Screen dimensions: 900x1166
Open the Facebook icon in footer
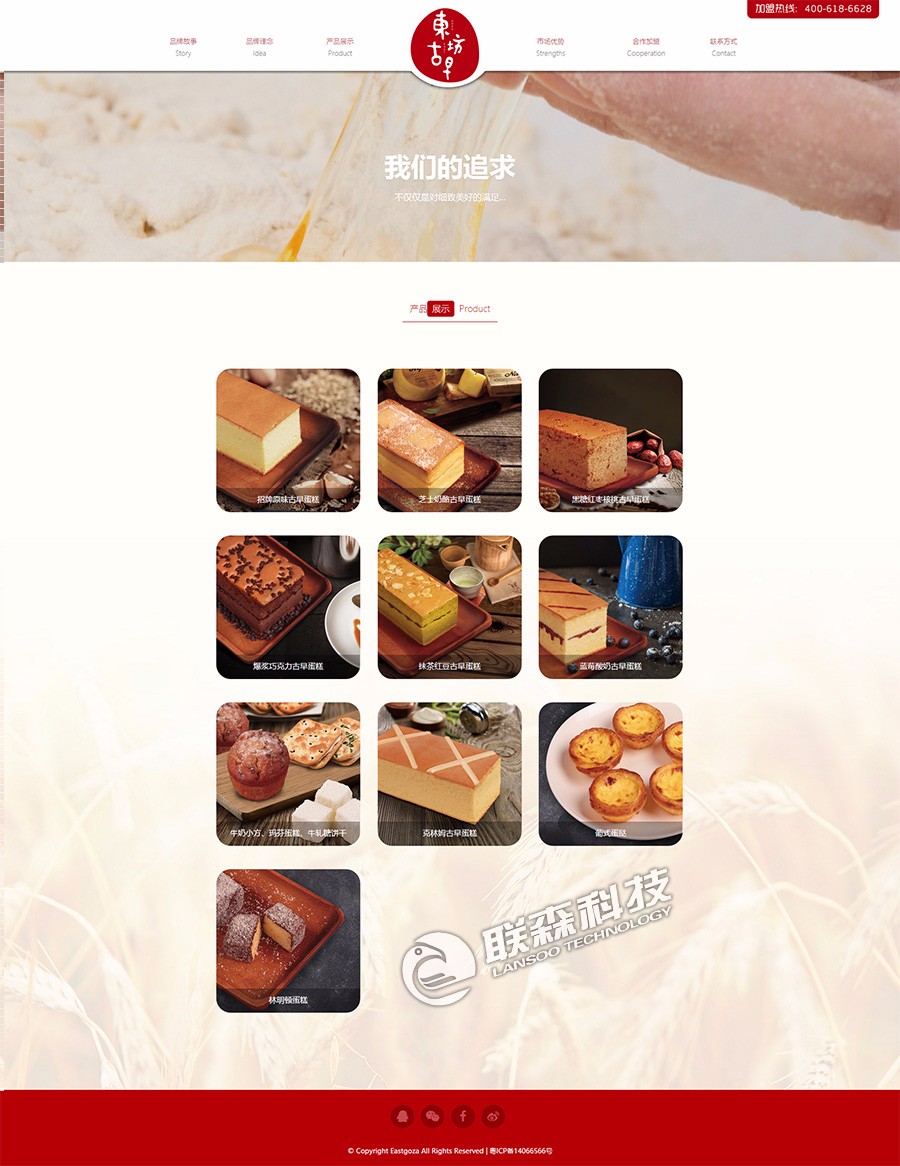point(463,1116)
